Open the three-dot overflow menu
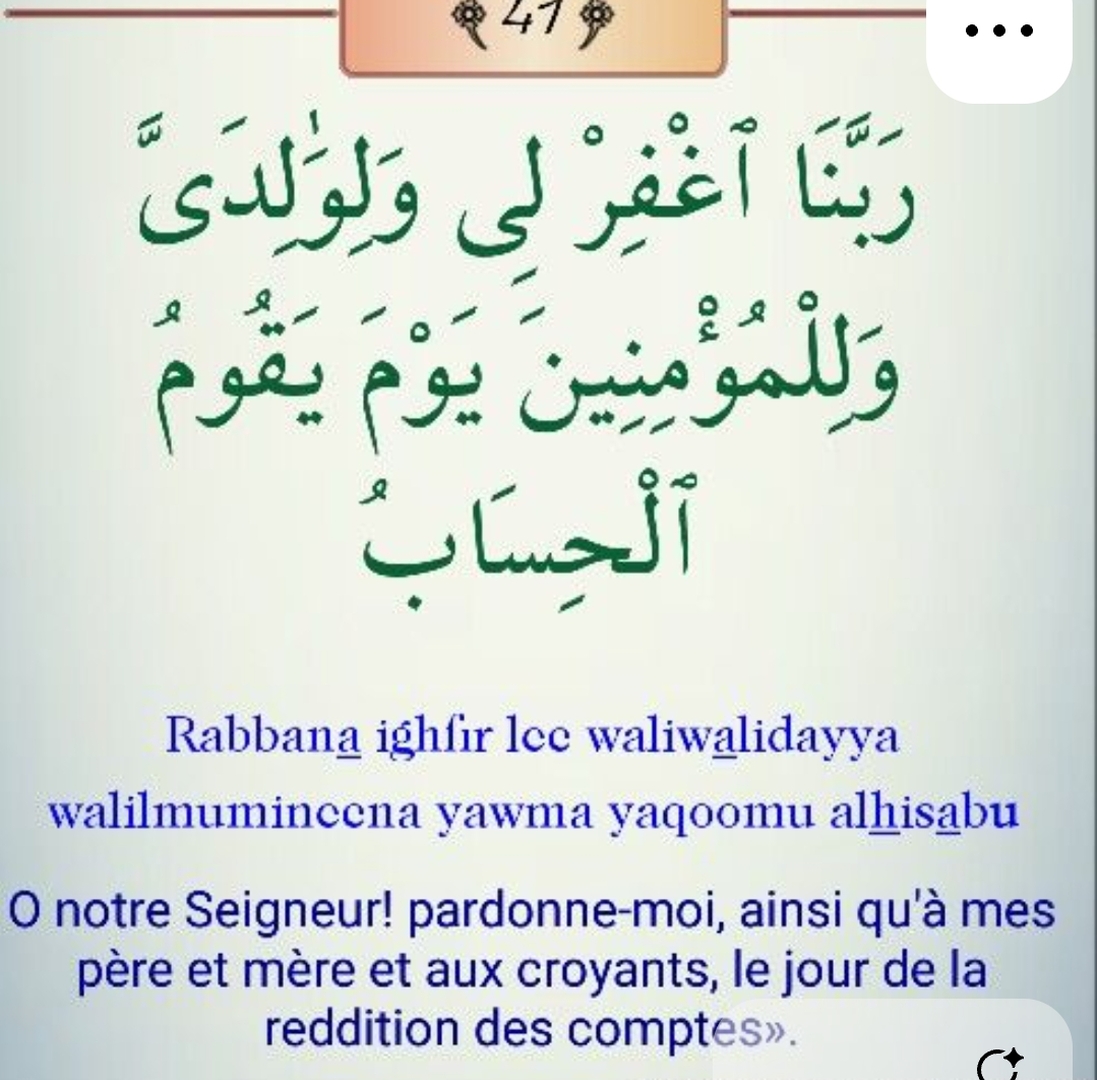 pos(999,30)
